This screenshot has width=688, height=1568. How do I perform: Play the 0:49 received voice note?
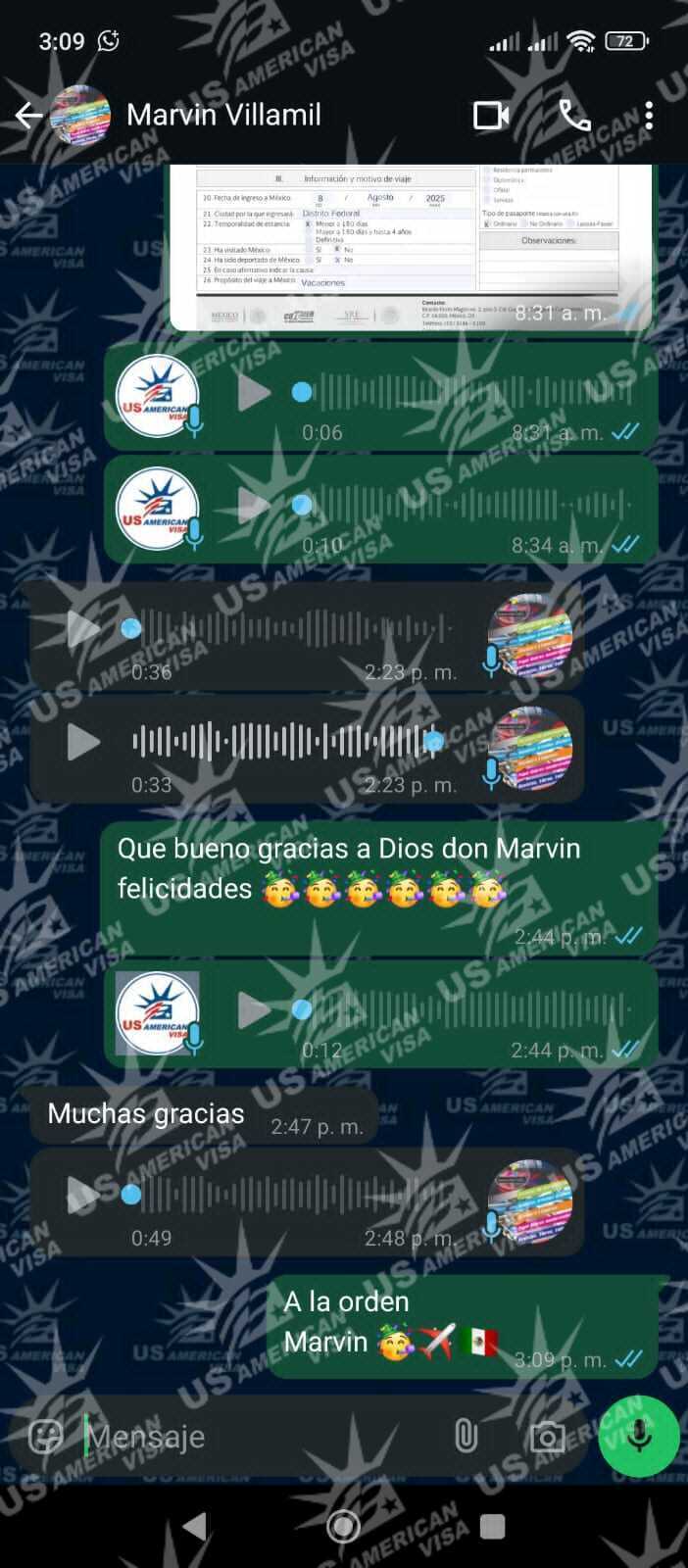point(83,1194)
